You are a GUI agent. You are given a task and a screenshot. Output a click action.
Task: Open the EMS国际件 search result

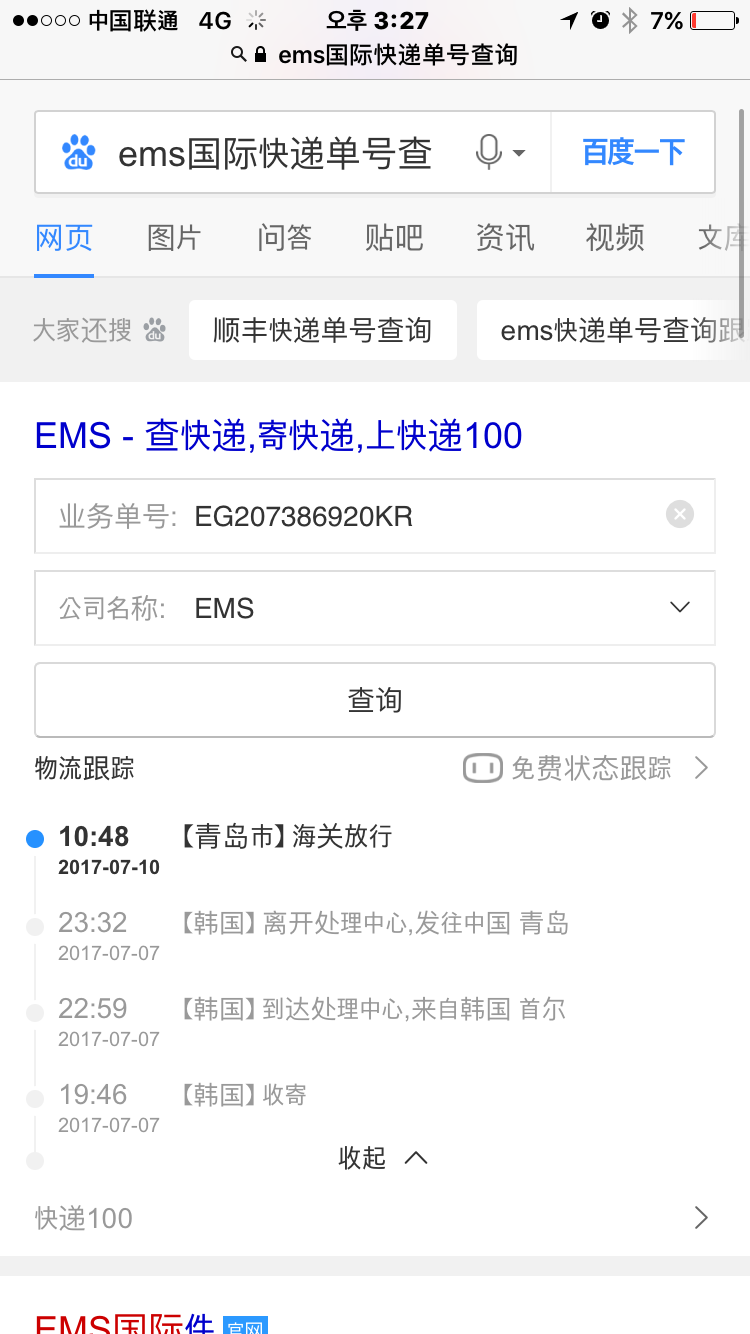125,1322
